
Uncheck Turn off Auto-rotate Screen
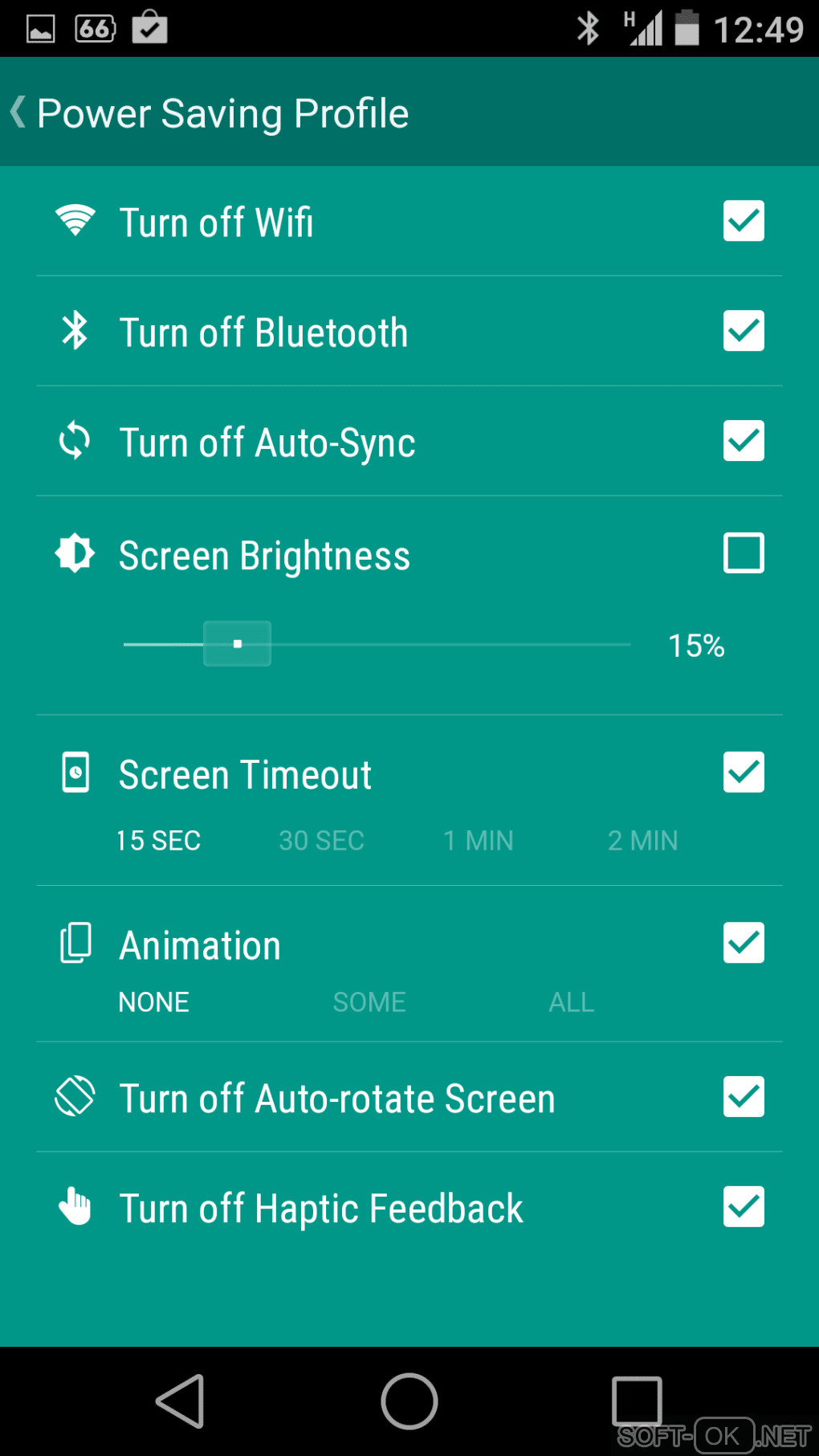[x=744, y=1097]
